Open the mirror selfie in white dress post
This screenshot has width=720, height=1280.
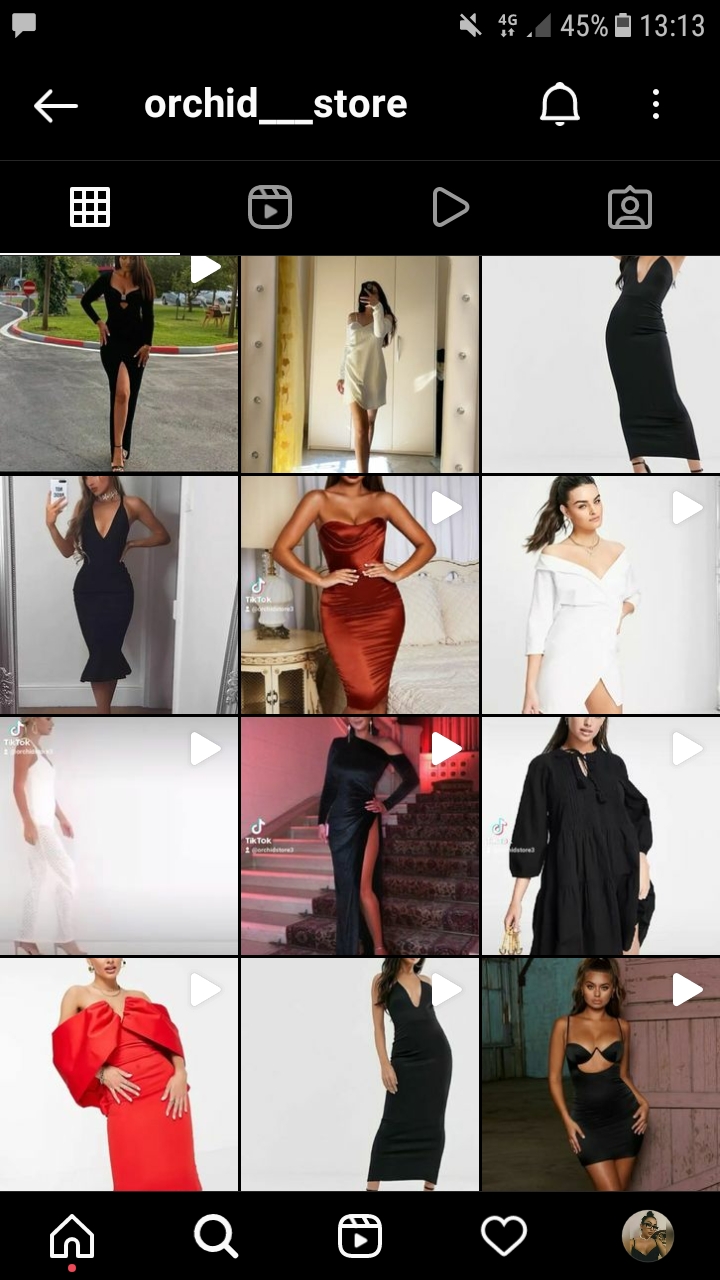pyautogui.click(x=360, y=364)
